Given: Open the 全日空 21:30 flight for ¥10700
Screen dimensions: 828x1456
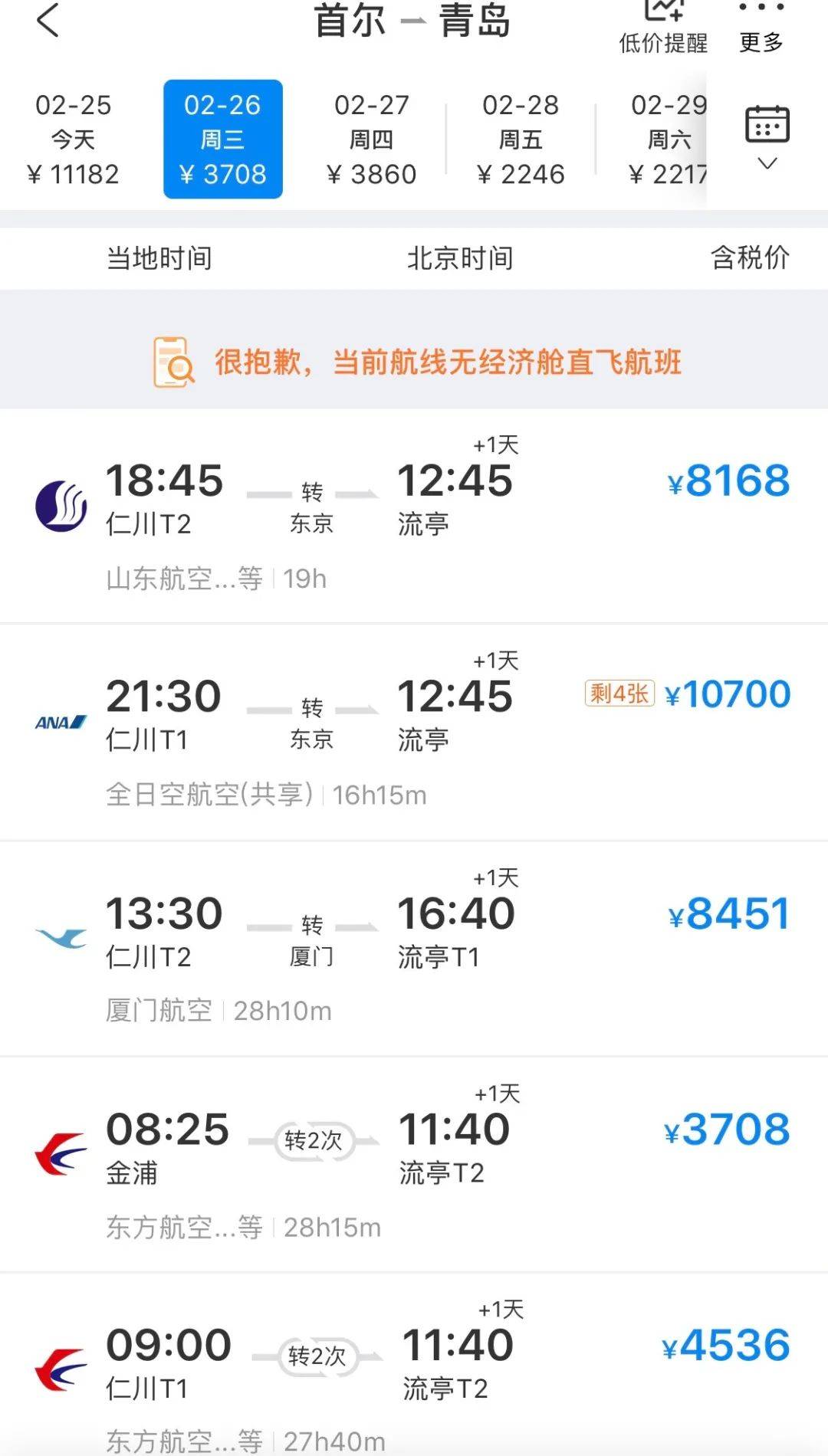Looking at the screenshot, I should click(x=414, y=732).
